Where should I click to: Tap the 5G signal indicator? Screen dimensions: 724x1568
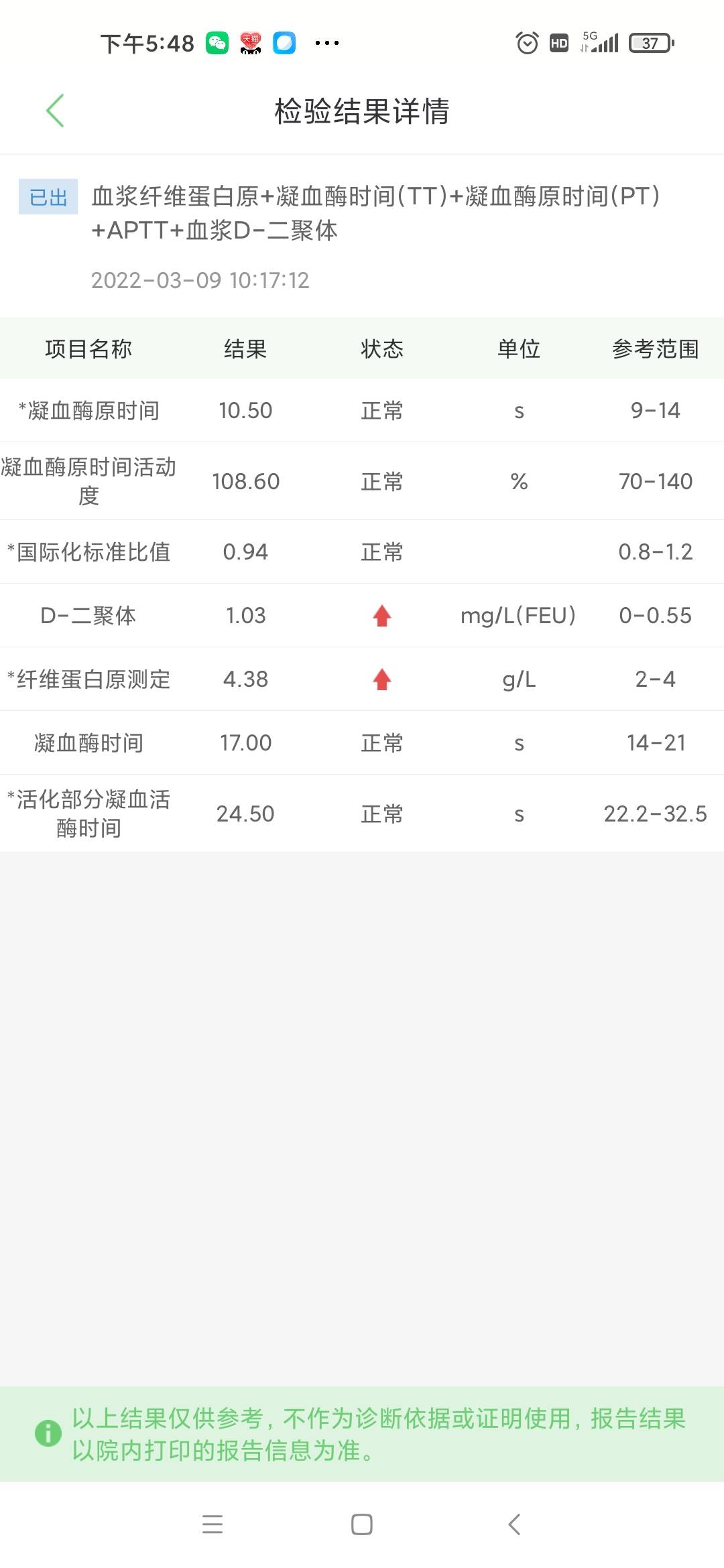pos(601,42)
